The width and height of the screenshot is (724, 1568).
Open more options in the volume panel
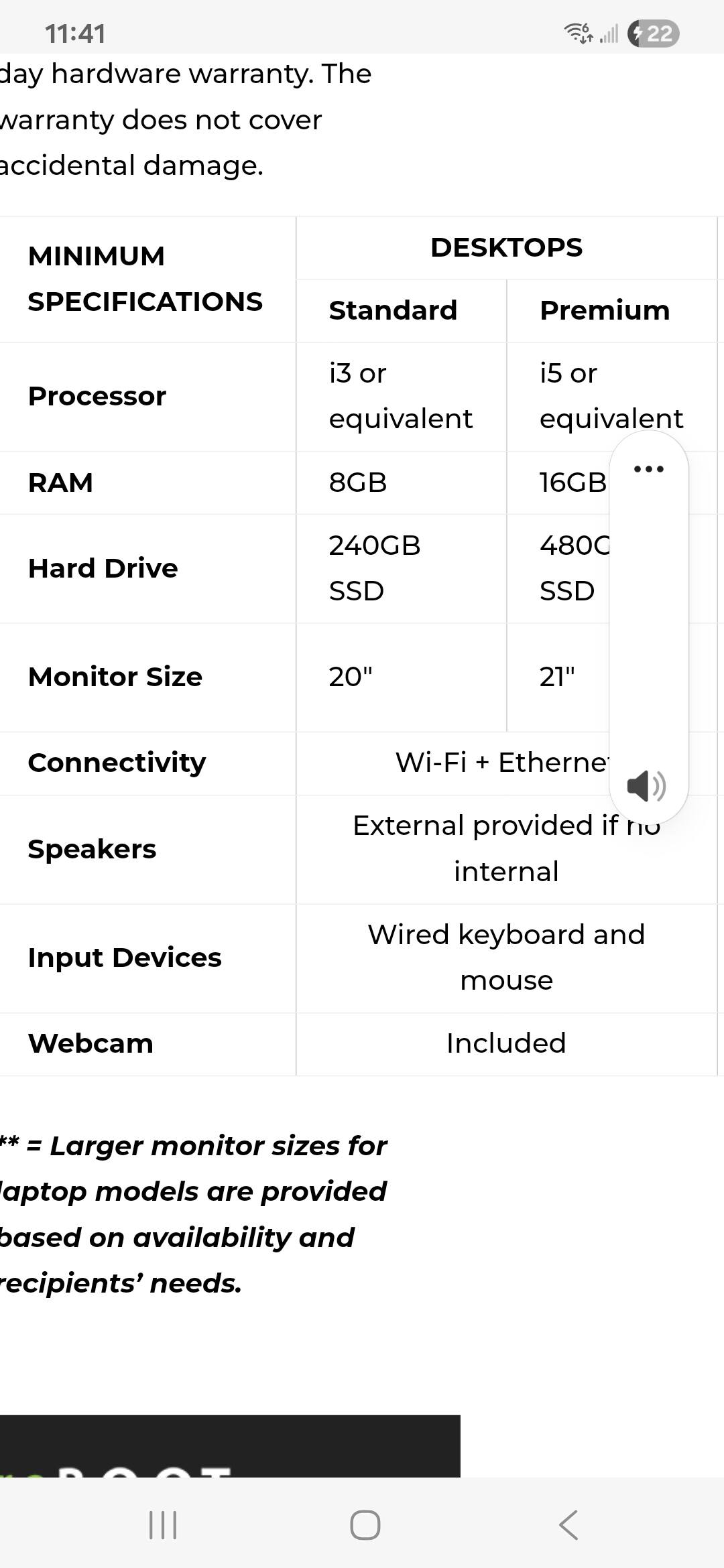tap(648, 468)
